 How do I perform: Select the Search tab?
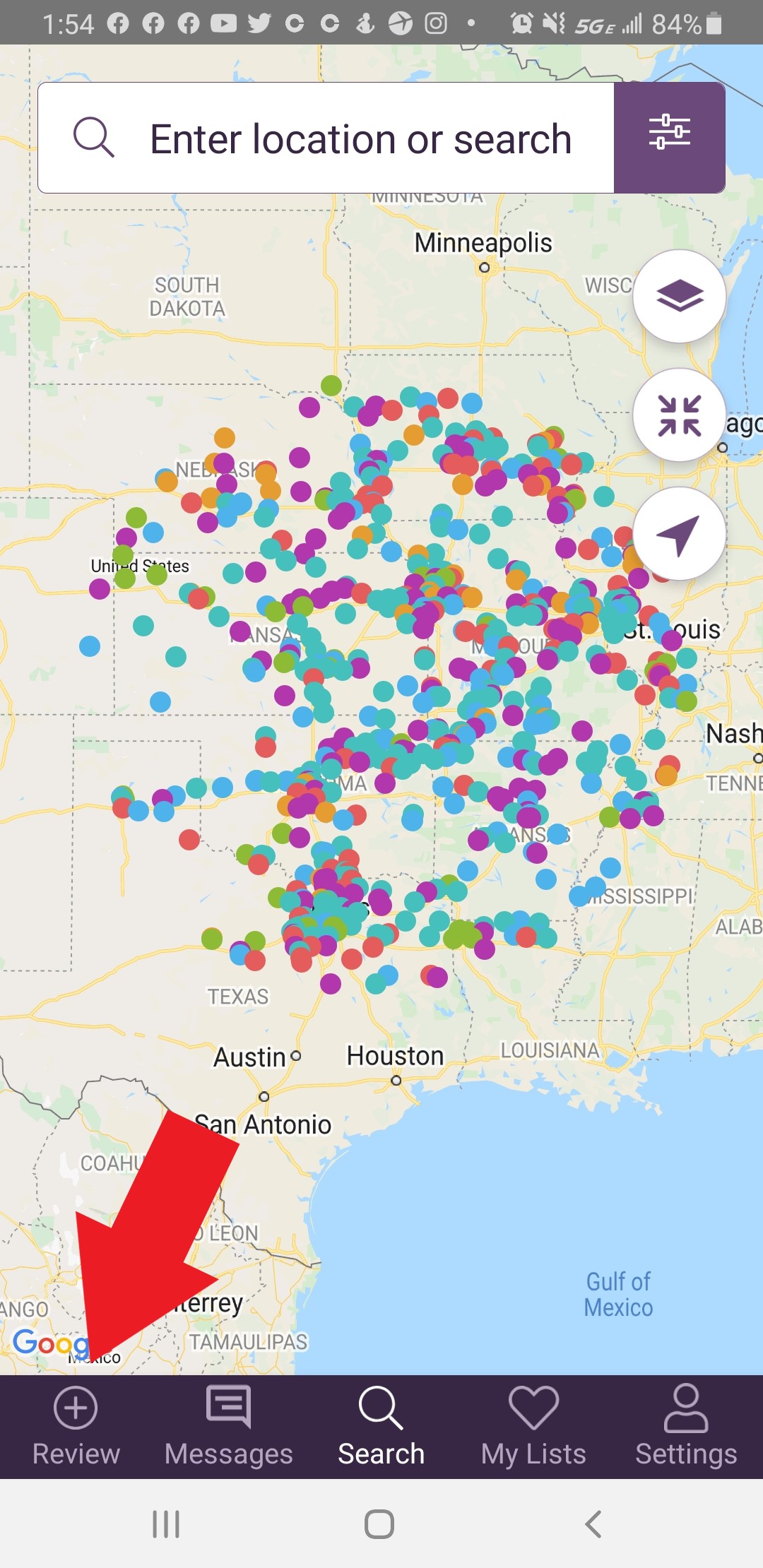[x=381, y=1427]
